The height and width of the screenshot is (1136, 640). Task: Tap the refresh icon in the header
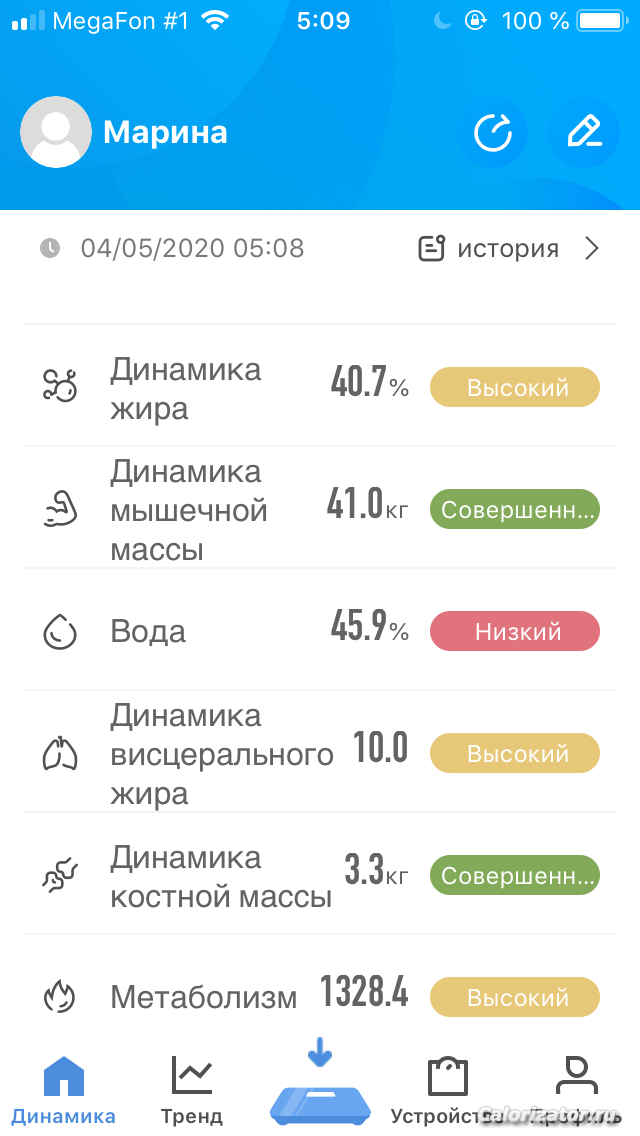point(492,133)
